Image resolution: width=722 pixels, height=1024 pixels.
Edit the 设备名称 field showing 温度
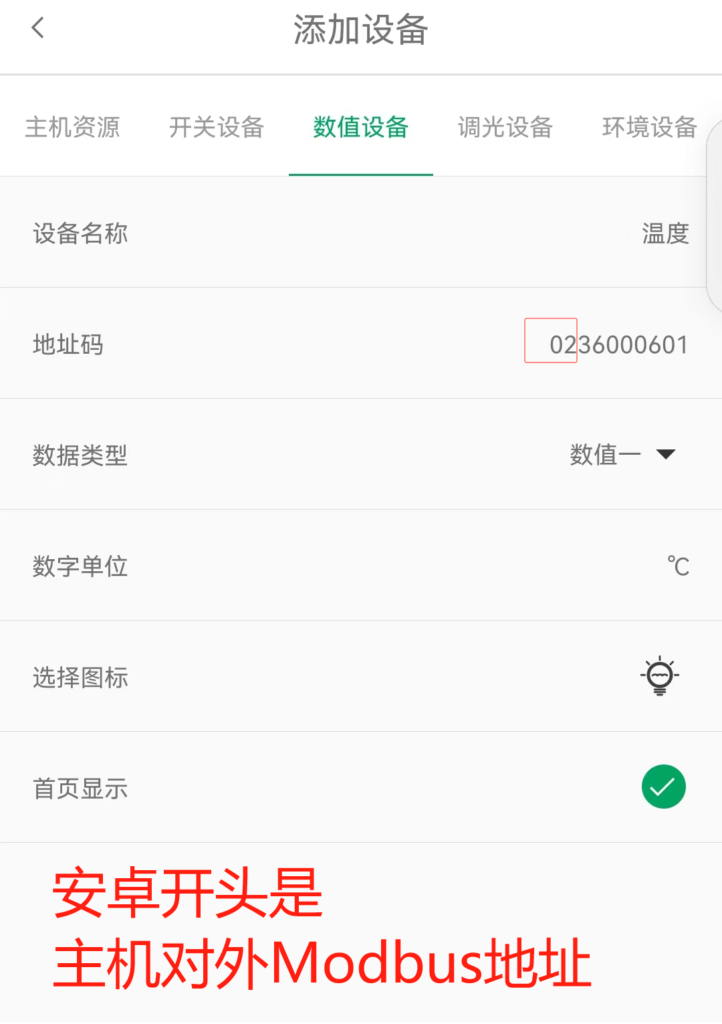pyautogui.click(x=665, y=234)
